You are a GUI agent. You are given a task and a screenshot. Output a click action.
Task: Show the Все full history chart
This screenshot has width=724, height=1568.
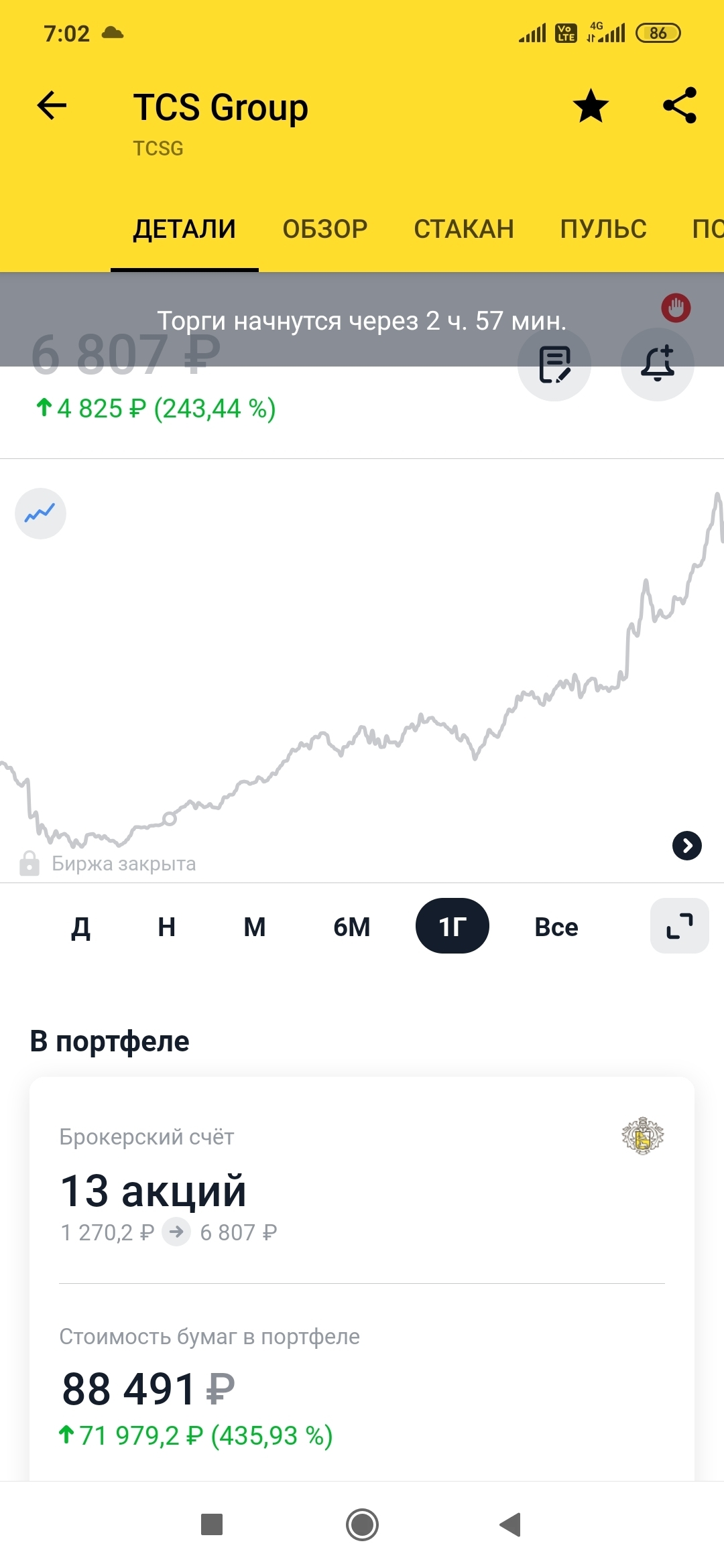tap(556, 927)
